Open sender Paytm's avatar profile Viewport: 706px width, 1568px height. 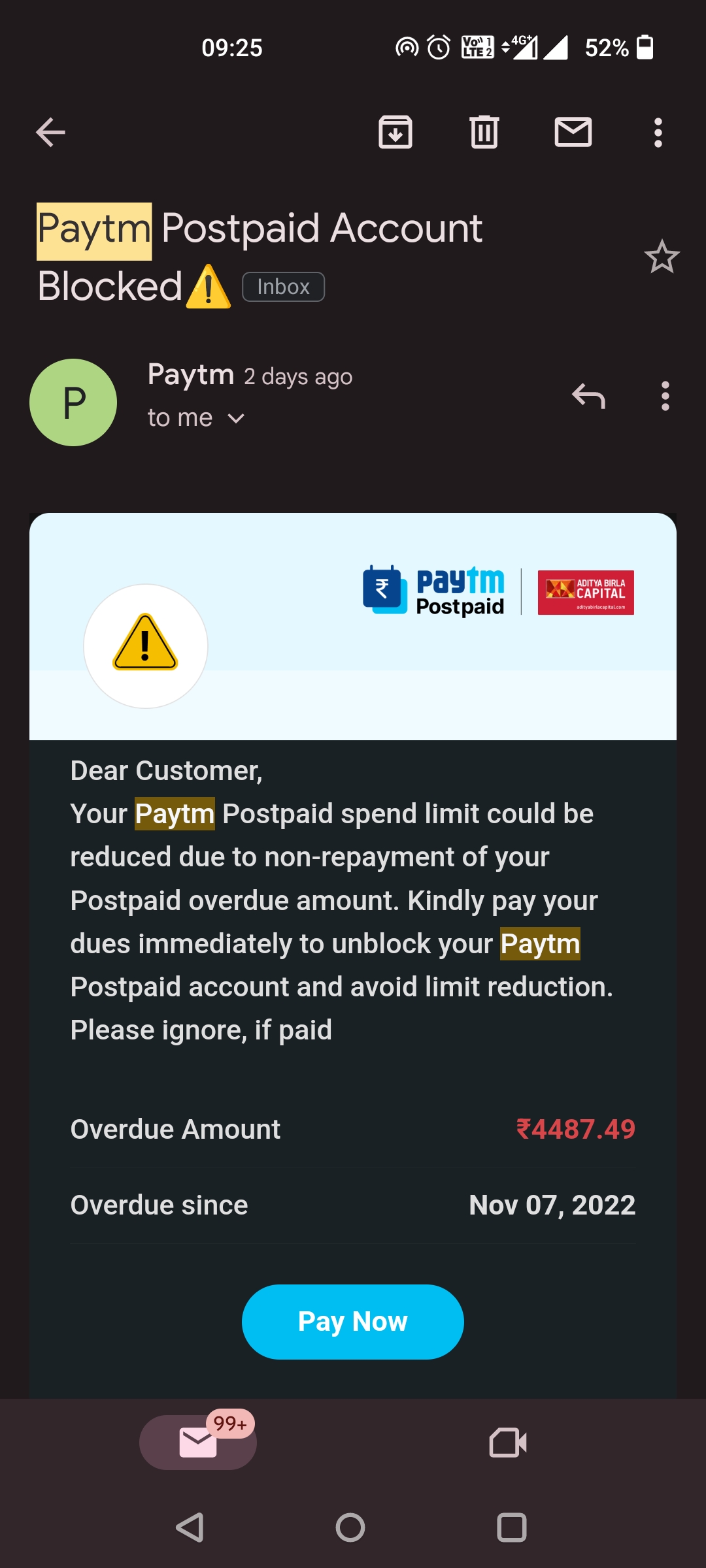click(x=73, y=402)
